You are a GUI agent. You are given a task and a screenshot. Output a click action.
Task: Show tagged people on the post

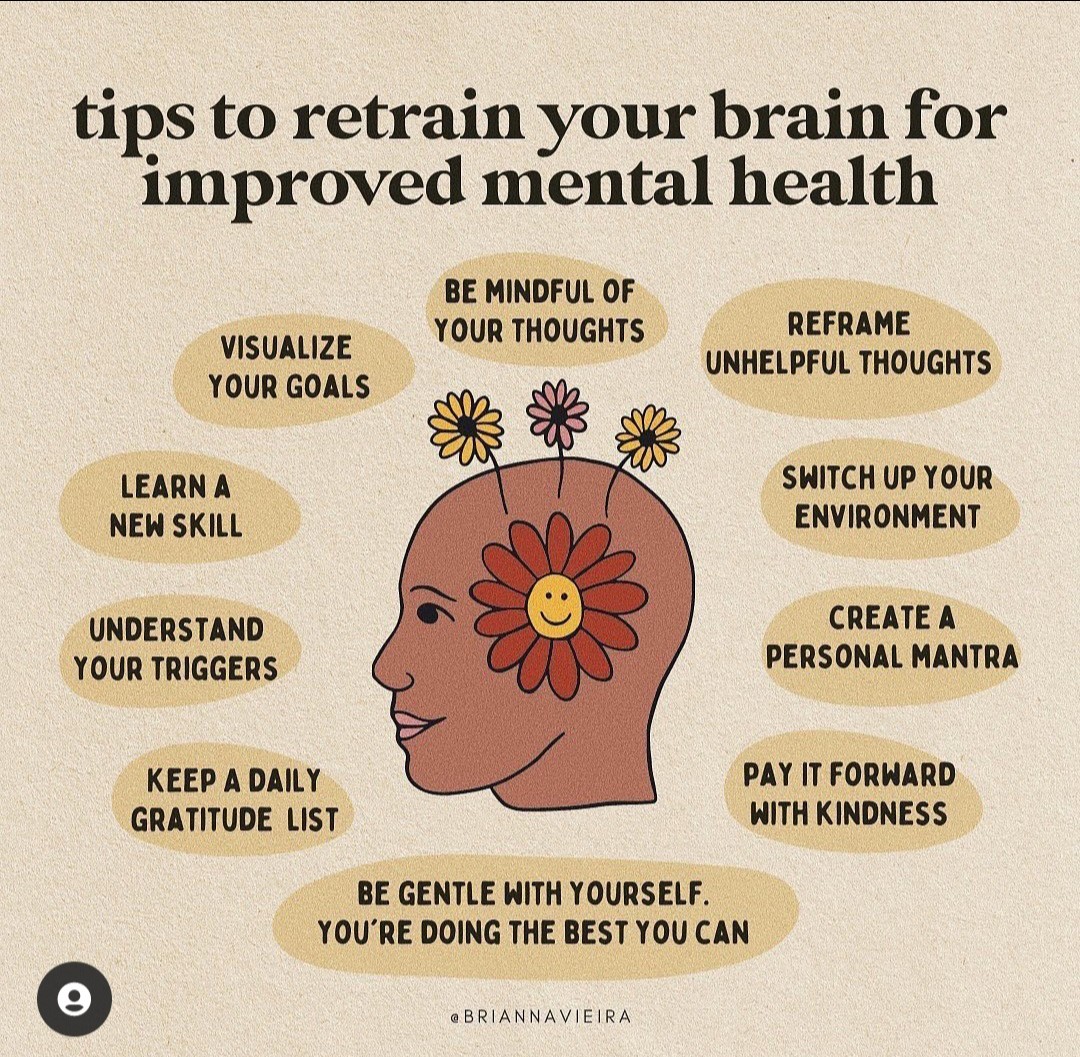click(74, 999)
